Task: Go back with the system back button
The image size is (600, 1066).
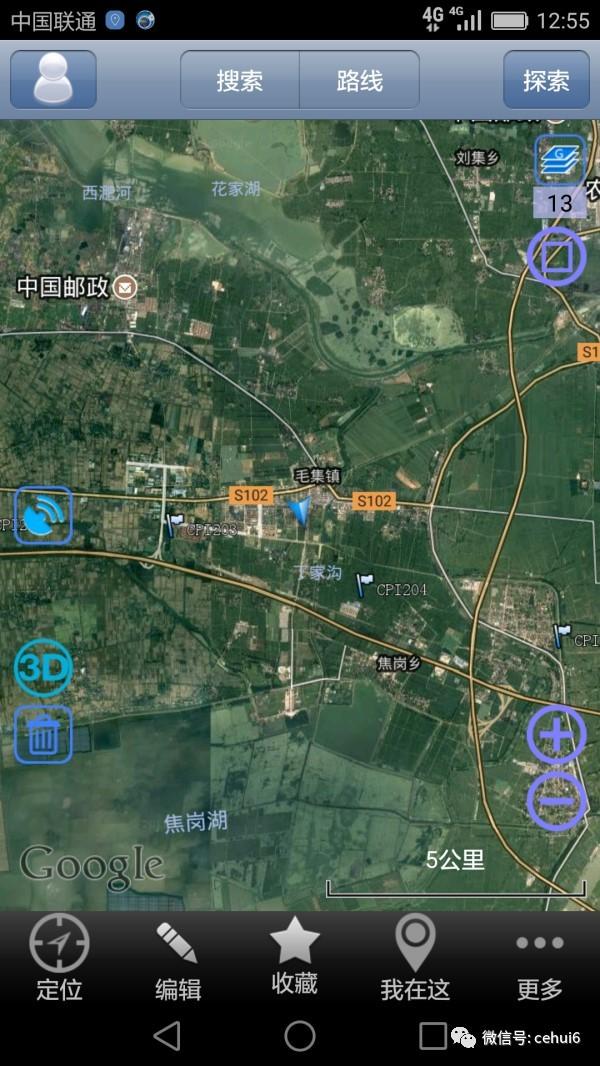Action: click(x=167, y=1036)
